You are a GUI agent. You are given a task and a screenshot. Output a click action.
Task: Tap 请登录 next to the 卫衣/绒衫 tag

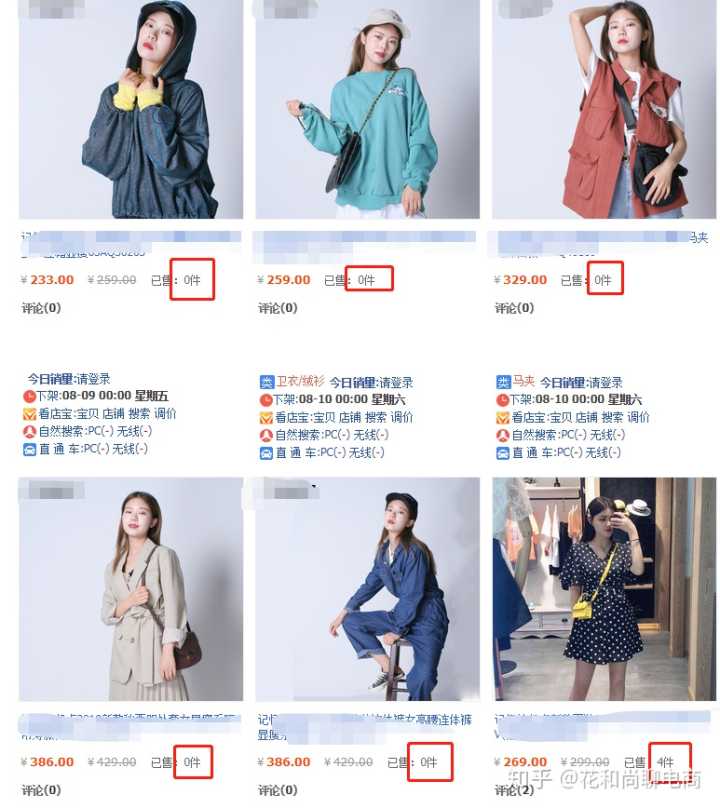coord(395,382)
